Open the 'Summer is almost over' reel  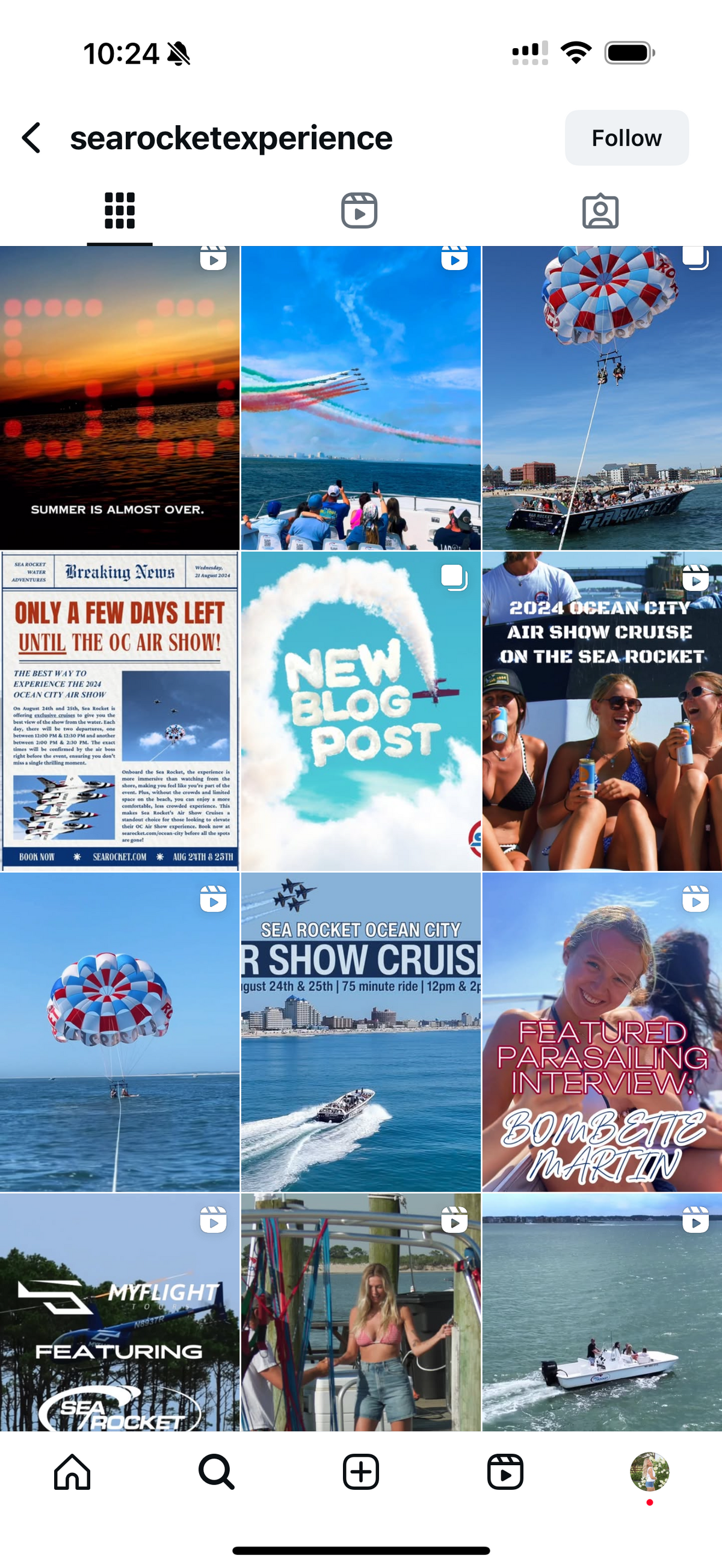coord(119,399)
